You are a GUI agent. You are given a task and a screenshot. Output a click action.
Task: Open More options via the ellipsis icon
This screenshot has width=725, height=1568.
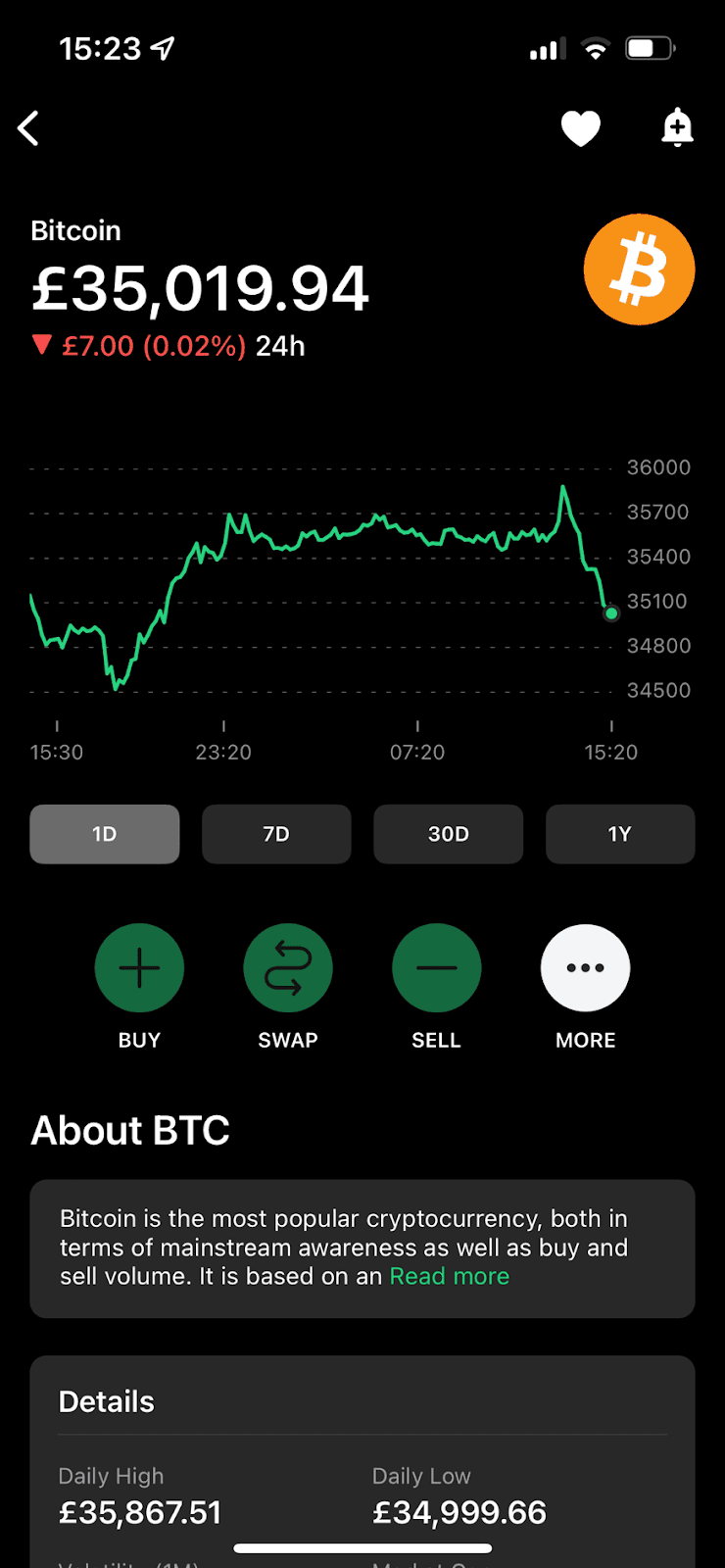tap(585, 967)
